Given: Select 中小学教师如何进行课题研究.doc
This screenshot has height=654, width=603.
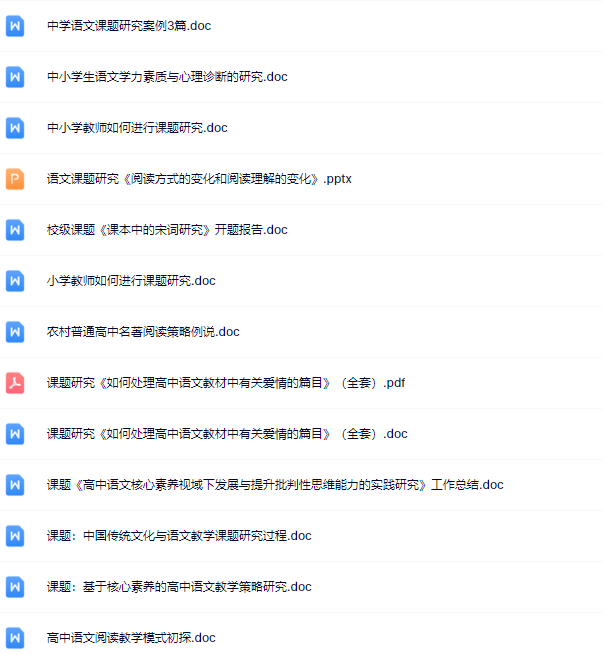Looking at the screenshot, I should pyautogui.click(x=137, y=128).
